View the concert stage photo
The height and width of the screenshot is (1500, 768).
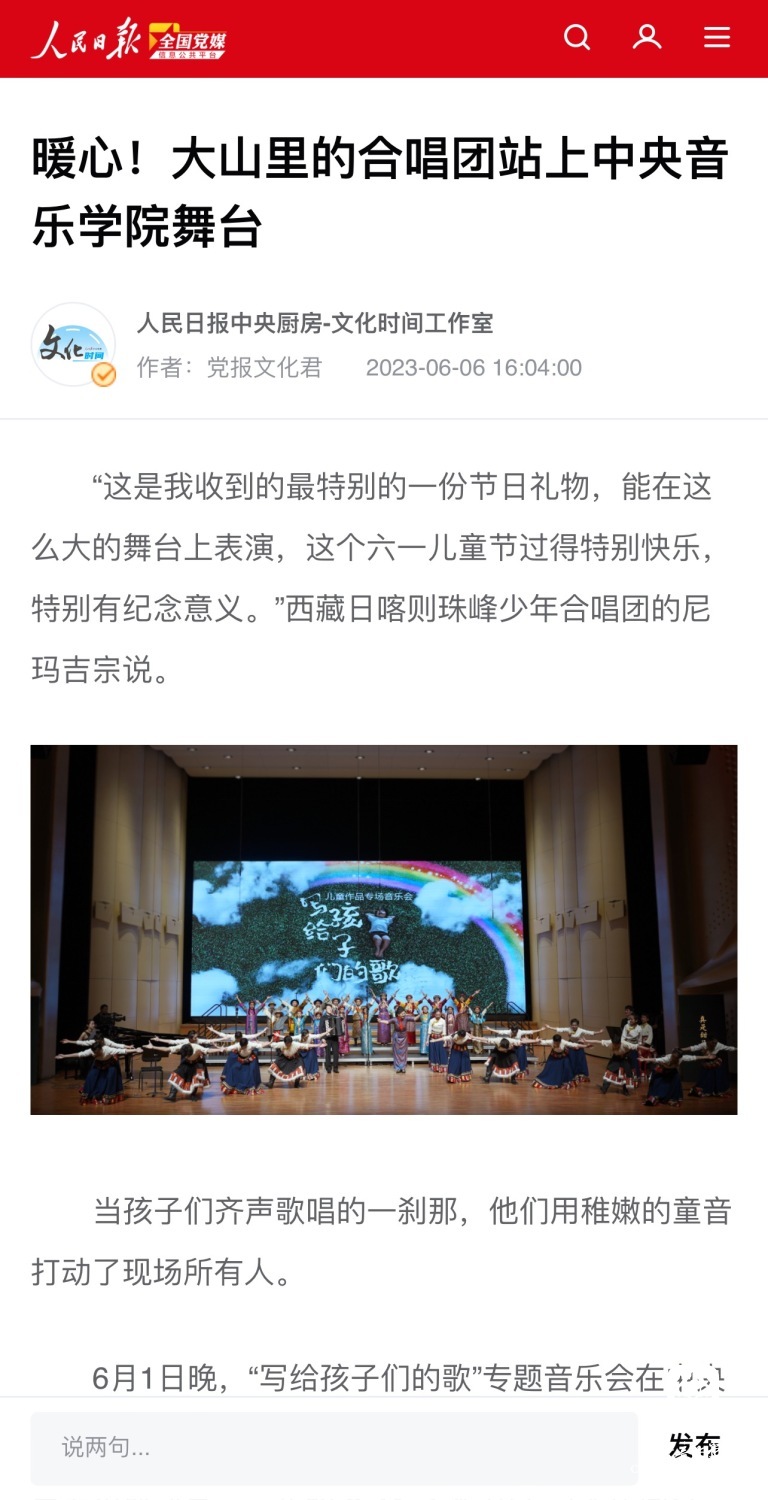384,929
